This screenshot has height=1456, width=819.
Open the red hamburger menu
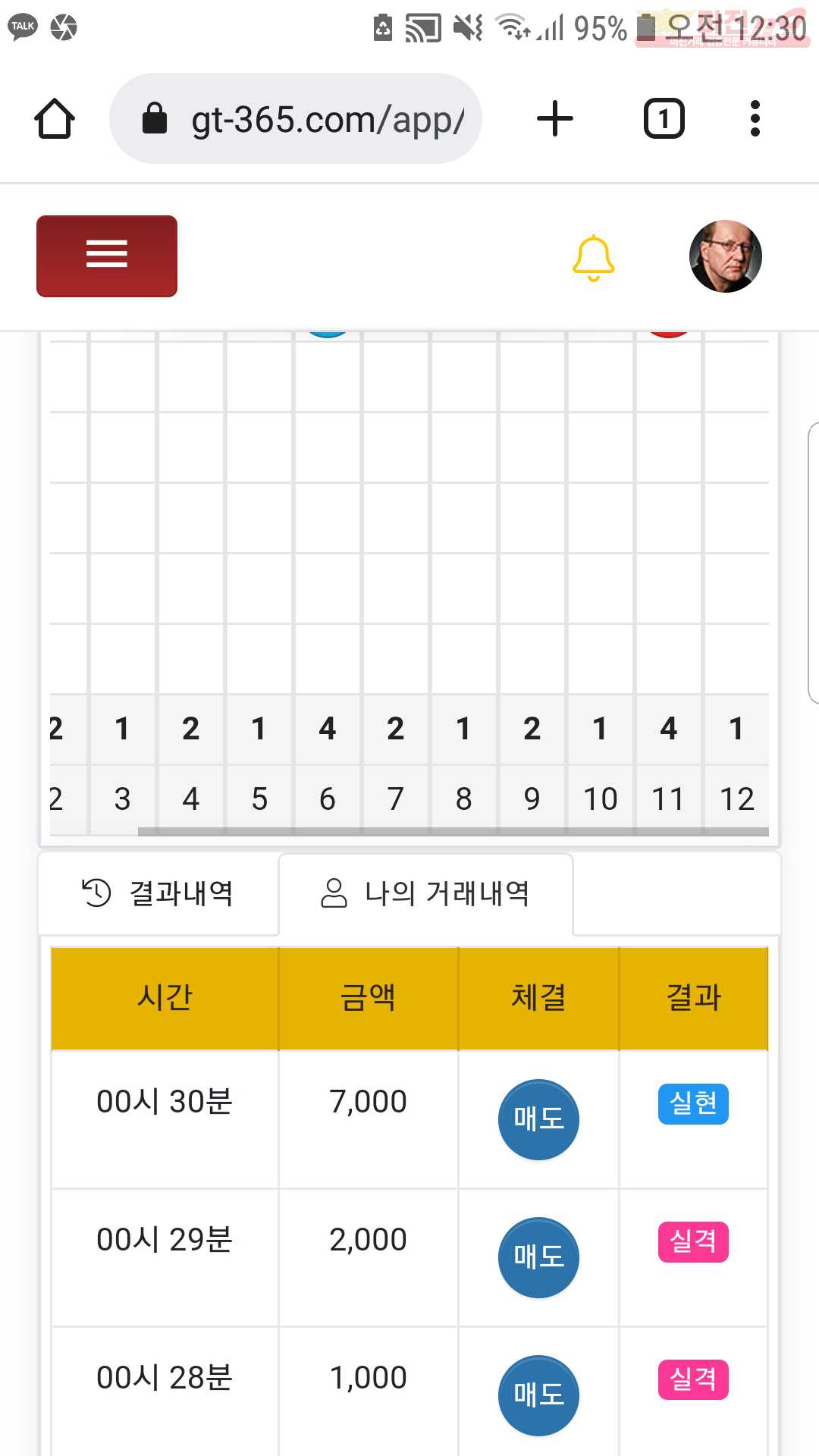pyautogui.click(x=107, y=256)
